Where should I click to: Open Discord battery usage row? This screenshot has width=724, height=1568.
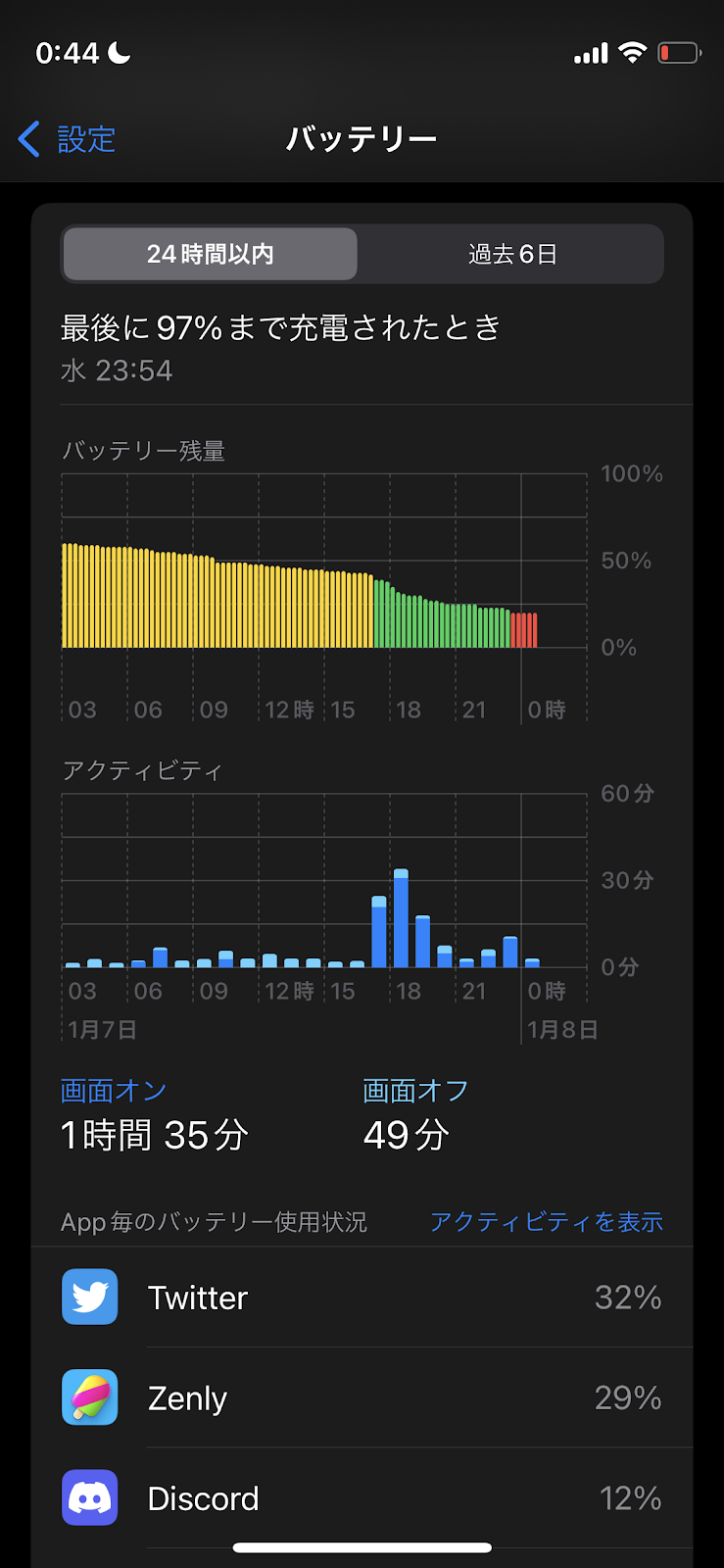(362, 1498)
